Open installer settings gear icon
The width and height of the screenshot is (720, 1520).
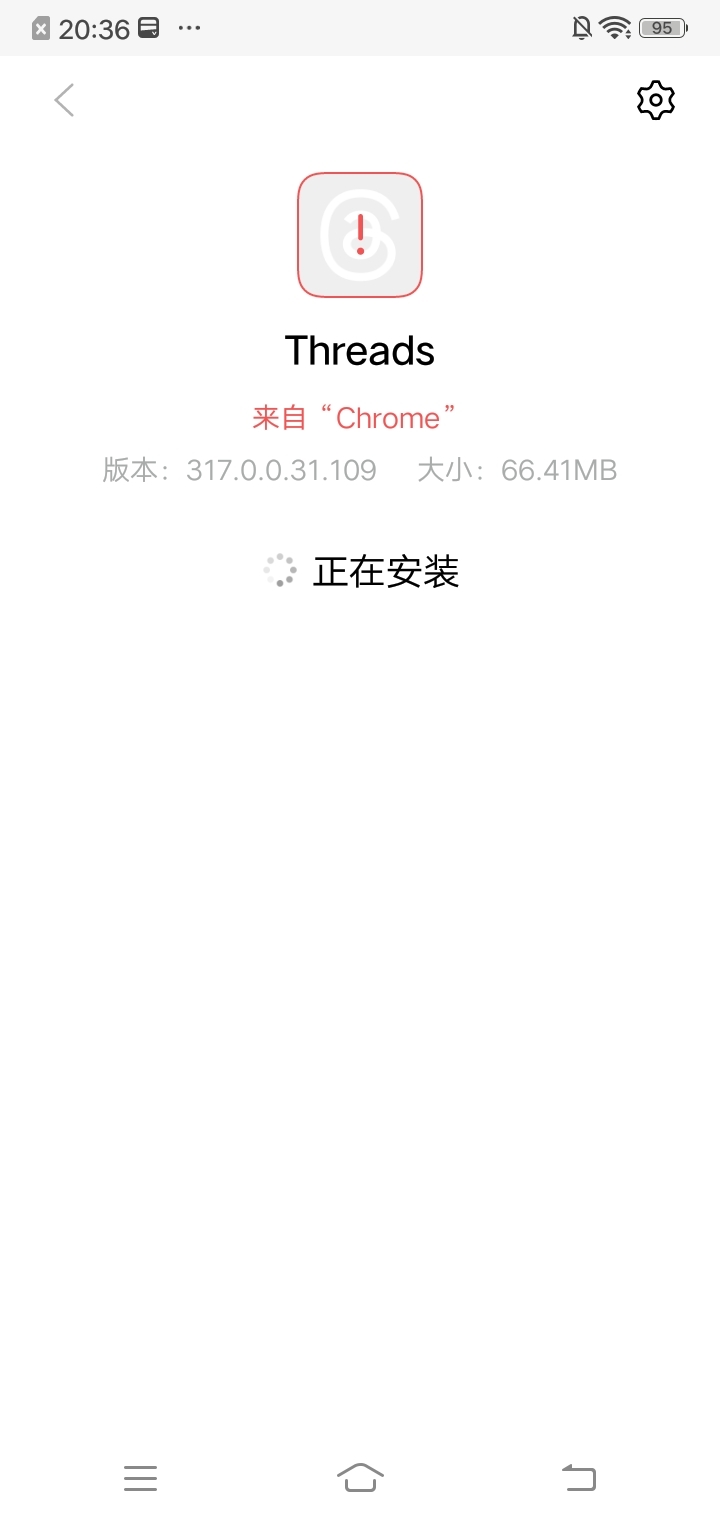tap(655, 100)
